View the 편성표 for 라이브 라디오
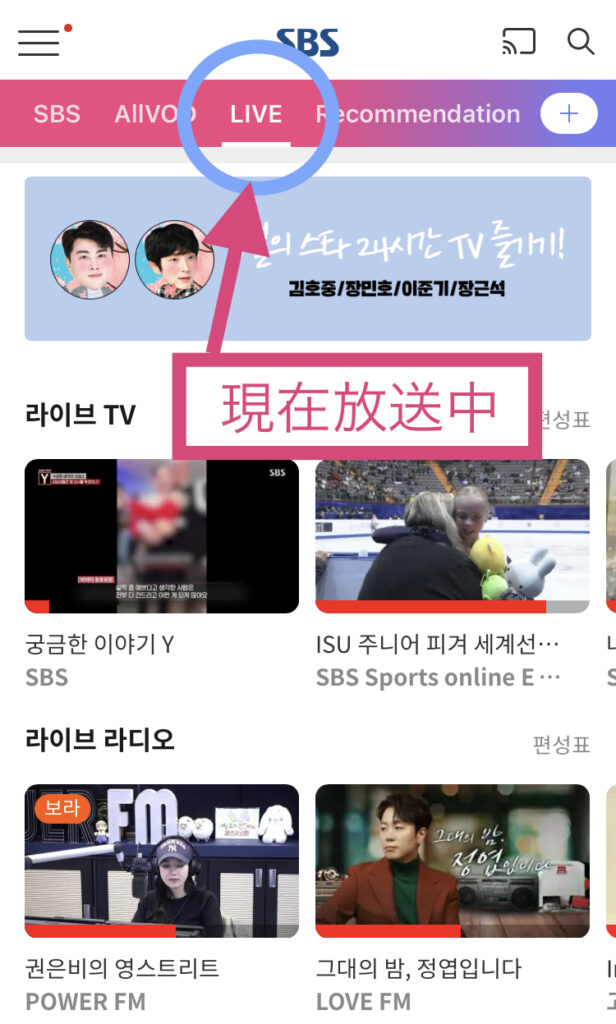This screenshot has width=616, height=1024. coord(561,745)
